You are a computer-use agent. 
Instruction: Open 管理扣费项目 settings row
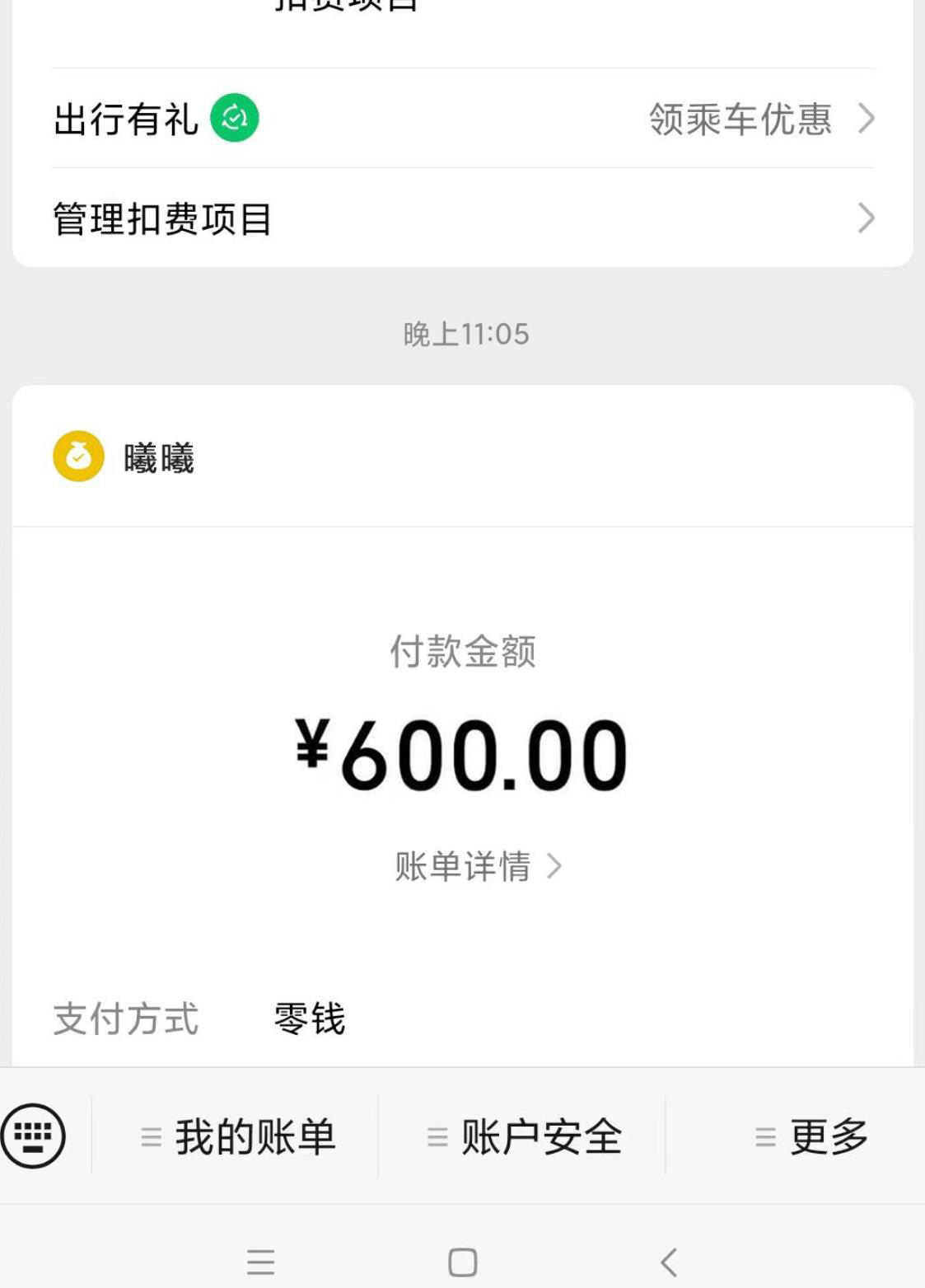462,218
